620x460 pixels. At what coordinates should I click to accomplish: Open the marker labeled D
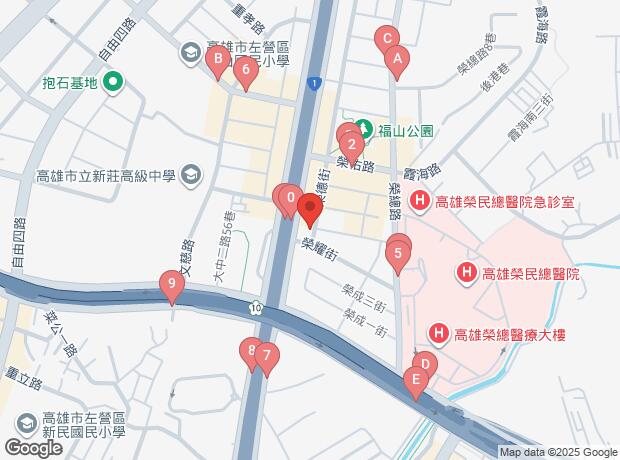click(425, 363)
